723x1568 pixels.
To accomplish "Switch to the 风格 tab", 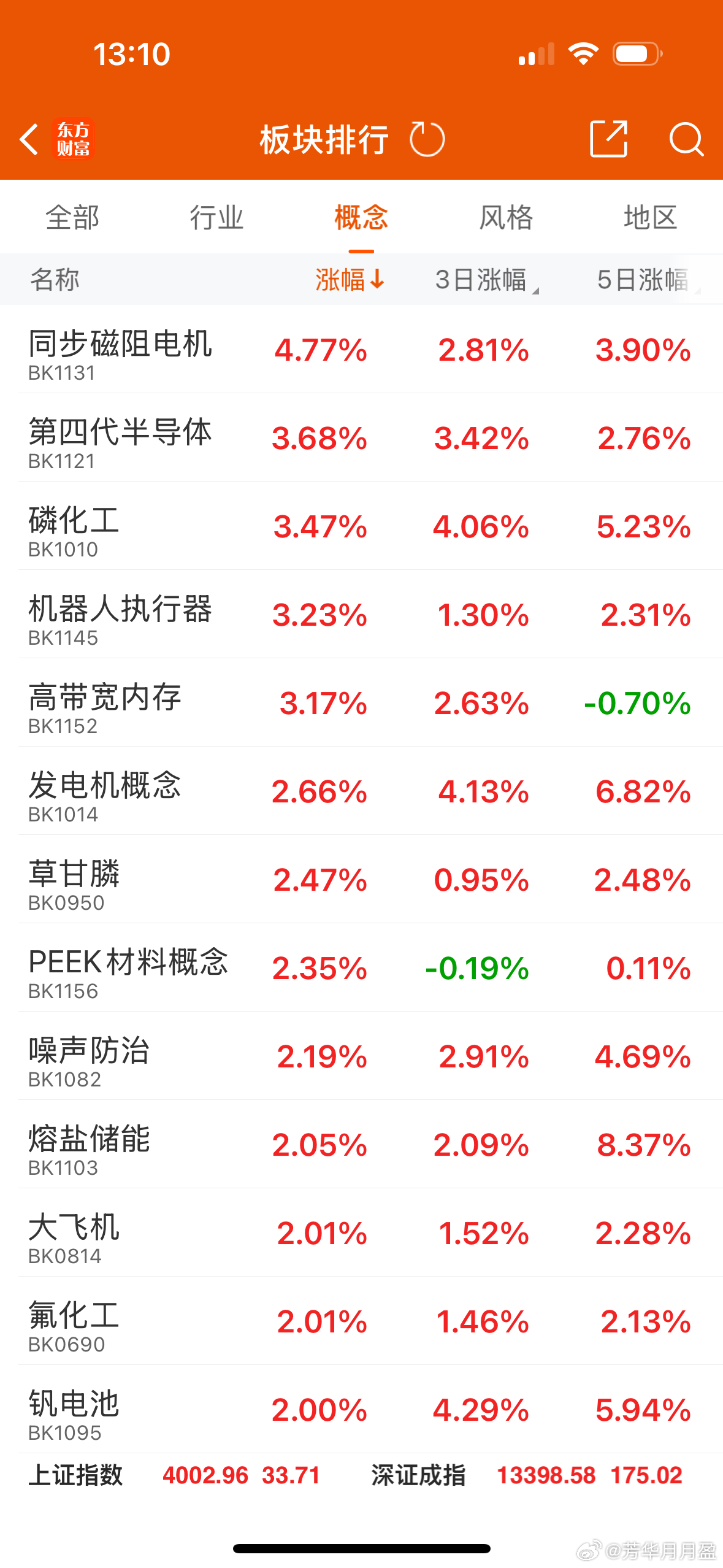I will (504, 217).
